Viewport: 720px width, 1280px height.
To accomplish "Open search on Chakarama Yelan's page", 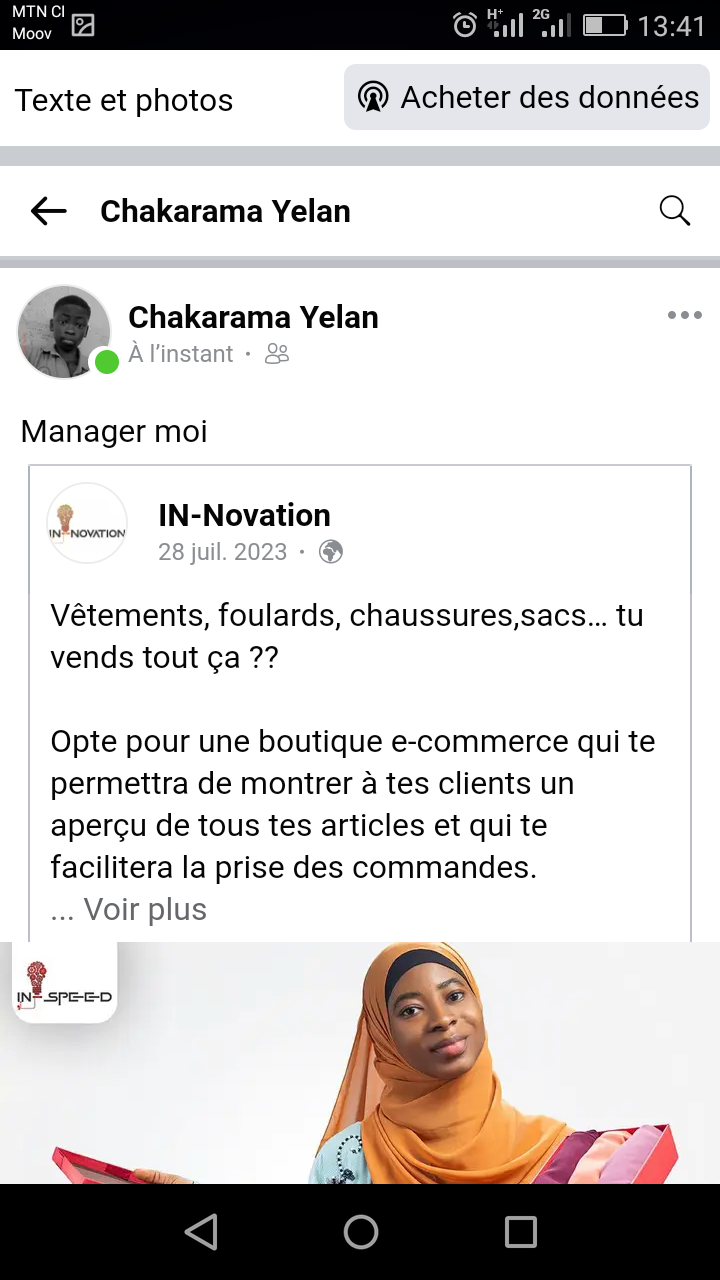I will tap(675, 211).
